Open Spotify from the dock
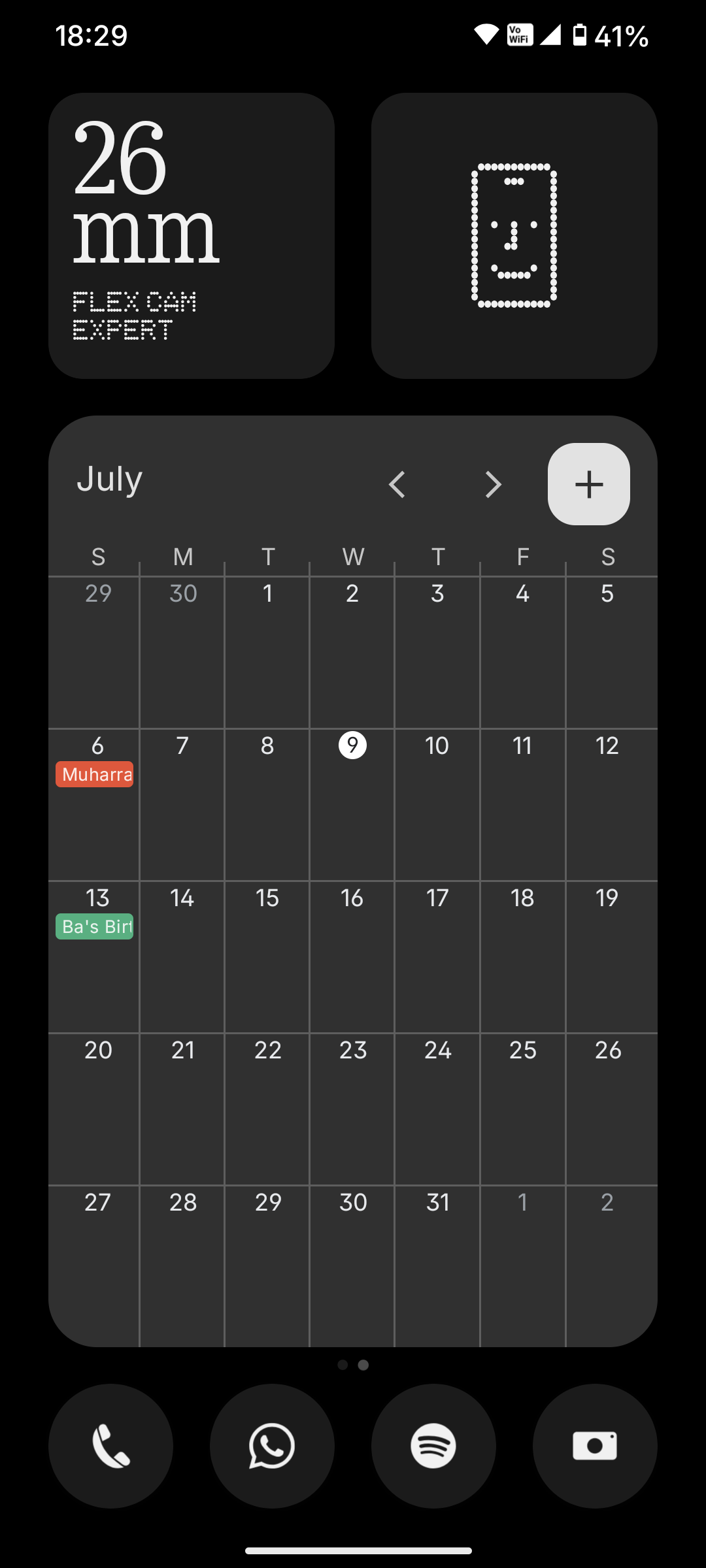The image size is (706, 1568). [x=433, y=1446]
